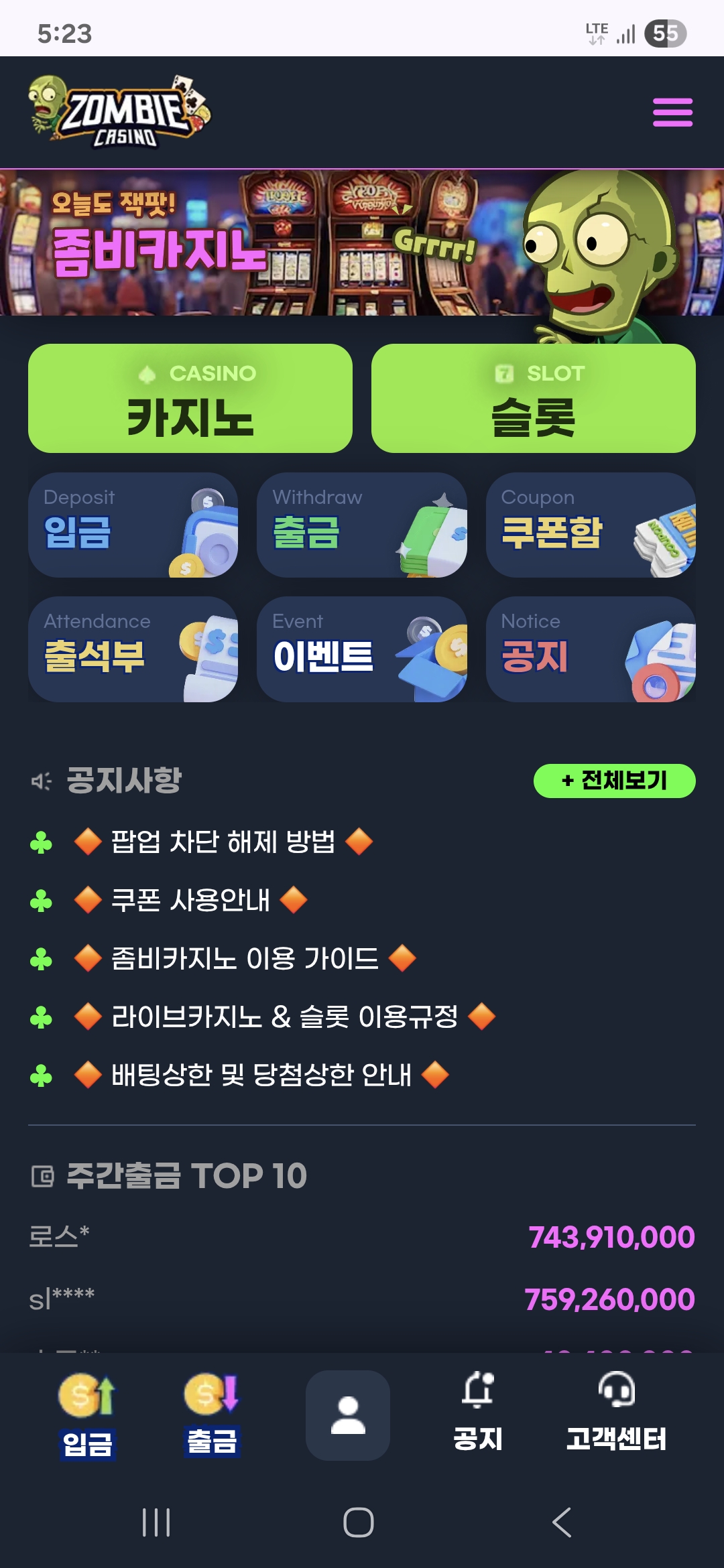Screen dimensions: 724x1568
Task: Open the 카지노 casino section
Action: tap(190, 399)
